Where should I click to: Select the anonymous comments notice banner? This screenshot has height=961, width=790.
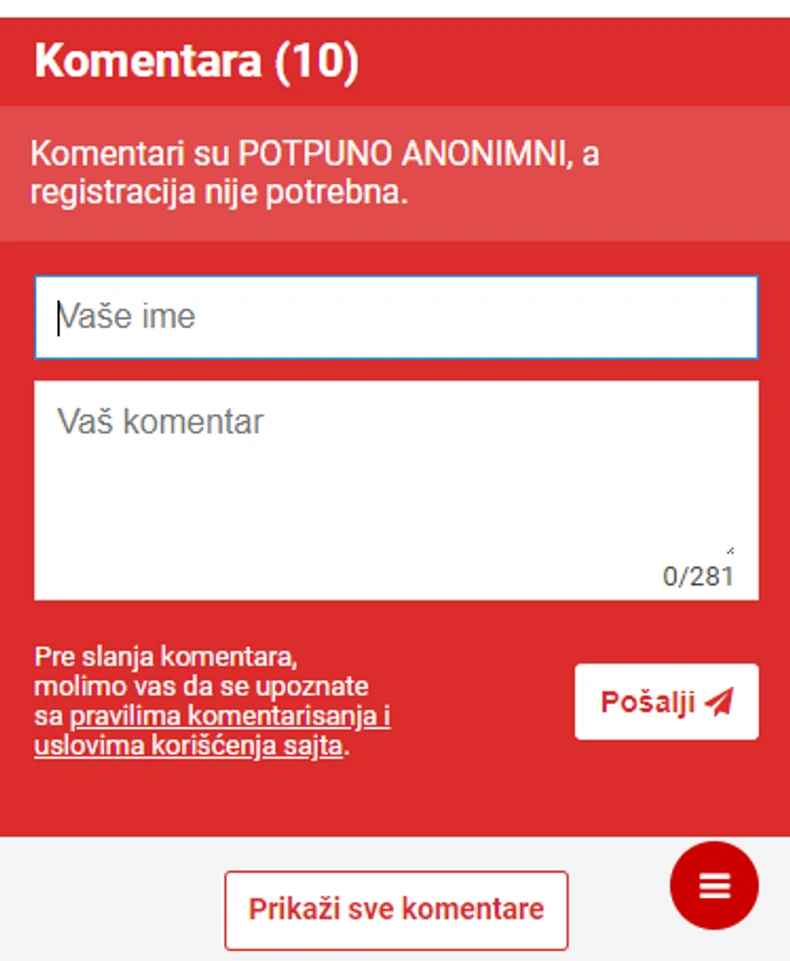[x=395, y=172]
